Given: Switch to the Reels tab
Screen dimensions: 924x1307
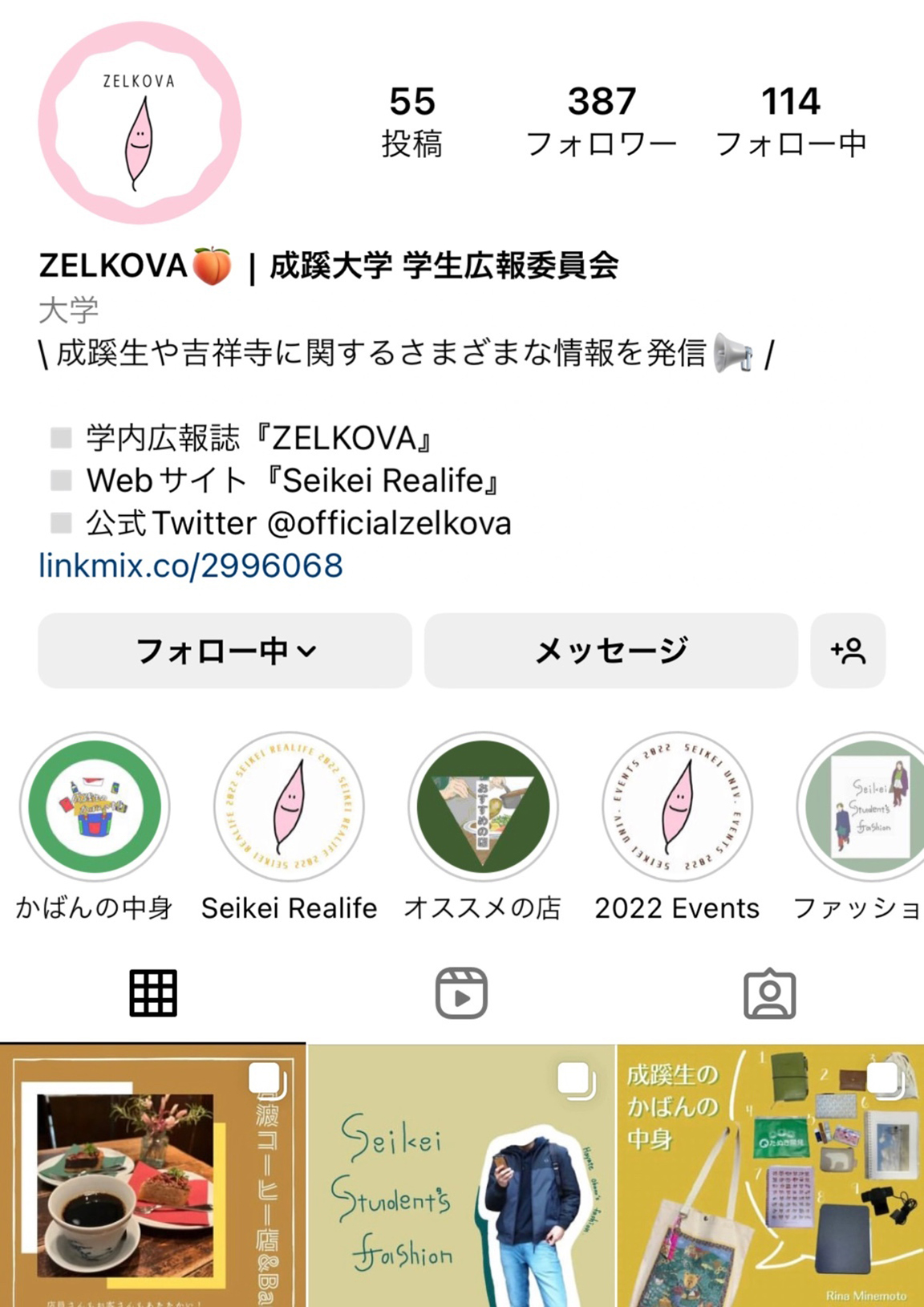Looking at the screenshot, I should pyautogui.click(x=461, y=993).
